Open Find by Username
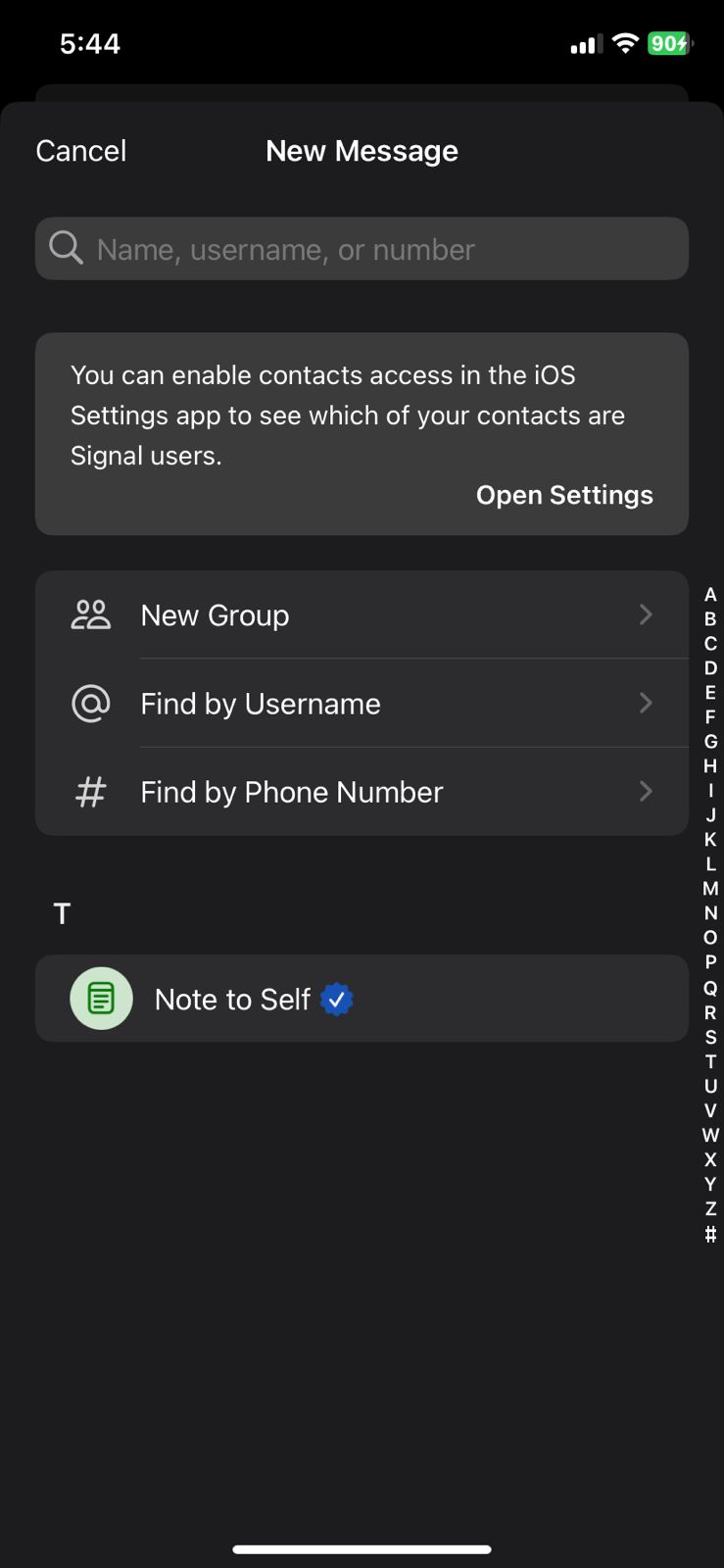The width and height of the screenshot is (724, 1568). tap(362, 704)
